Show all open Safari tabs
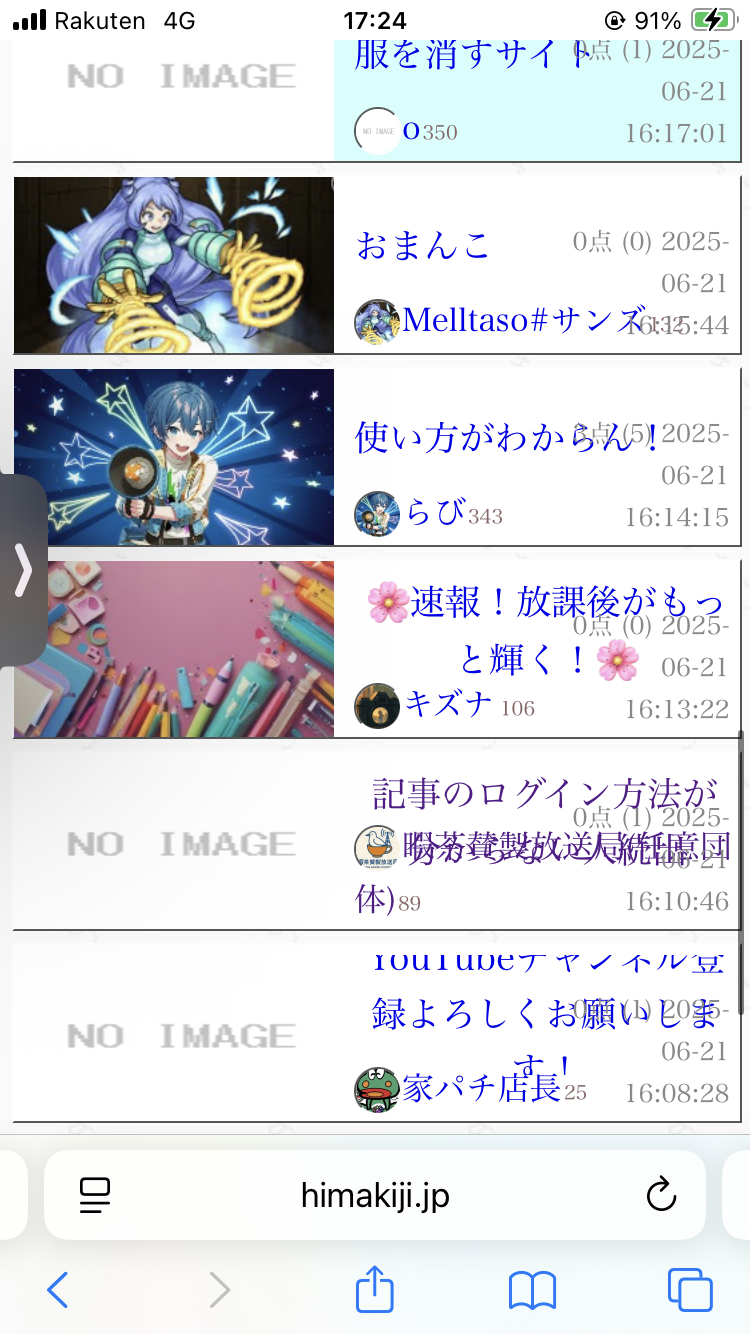 coord(690,1290)
